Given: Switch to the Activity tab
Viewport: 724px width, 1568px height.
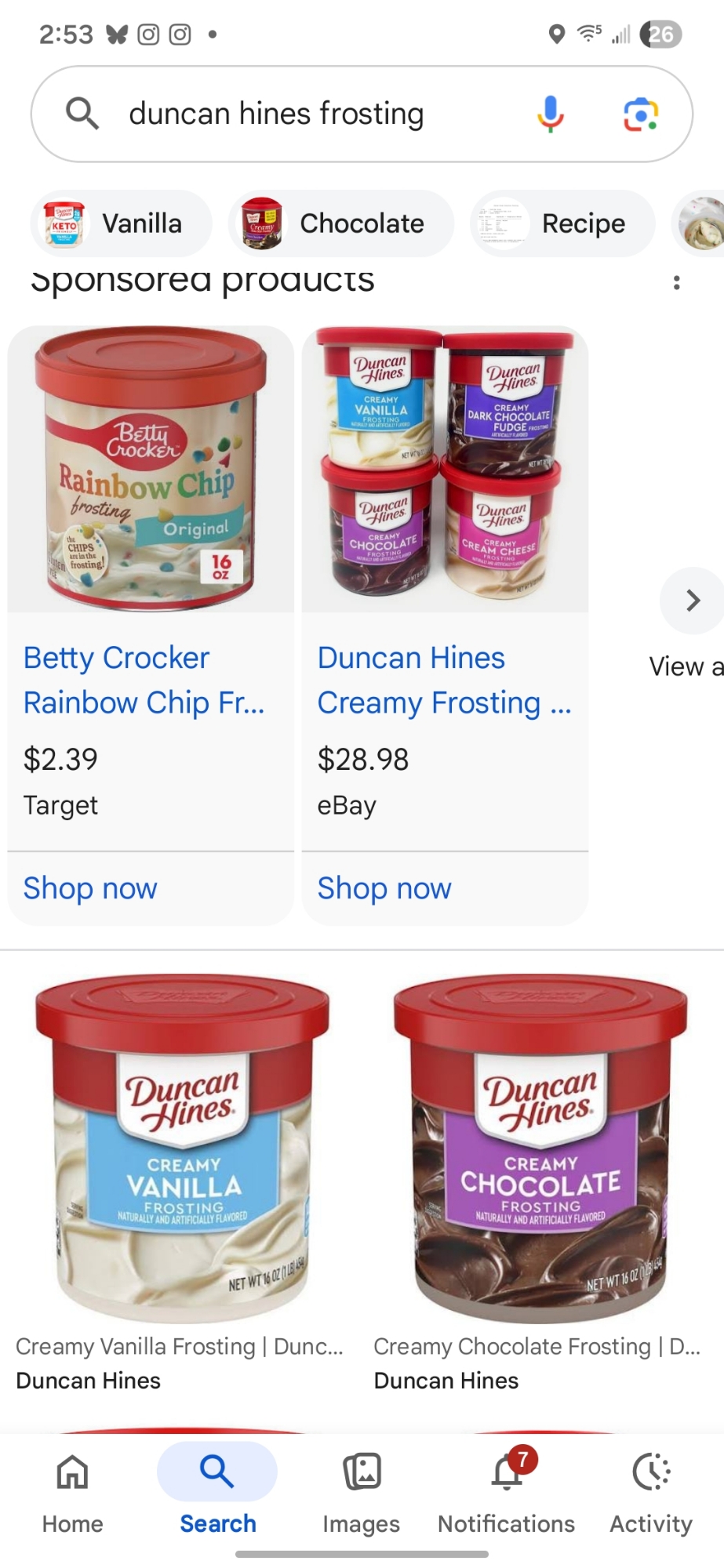Looking at the screenshot, I should (x=651, y=1490).
